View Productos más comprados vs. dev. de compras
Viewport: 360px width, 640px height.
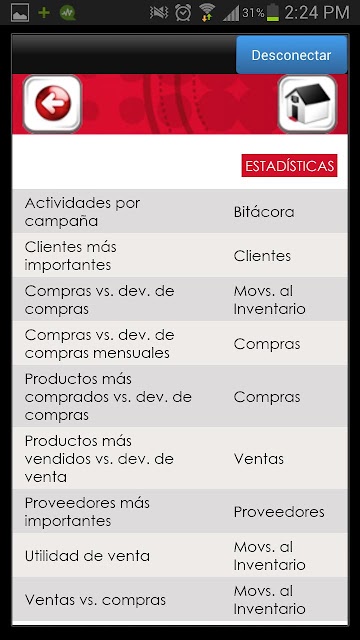point(180,396)
